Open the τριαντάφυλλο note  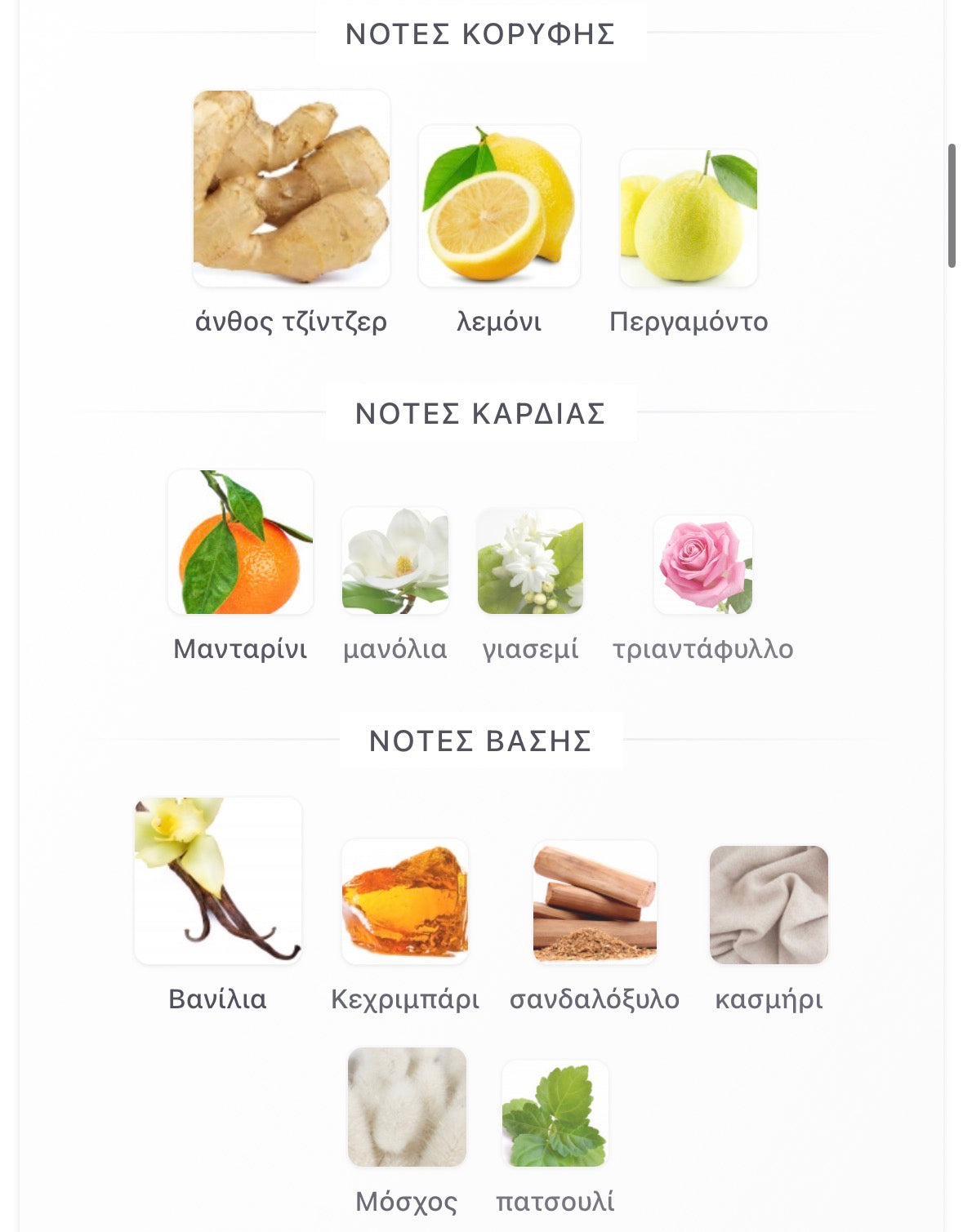tap(703, 565)
